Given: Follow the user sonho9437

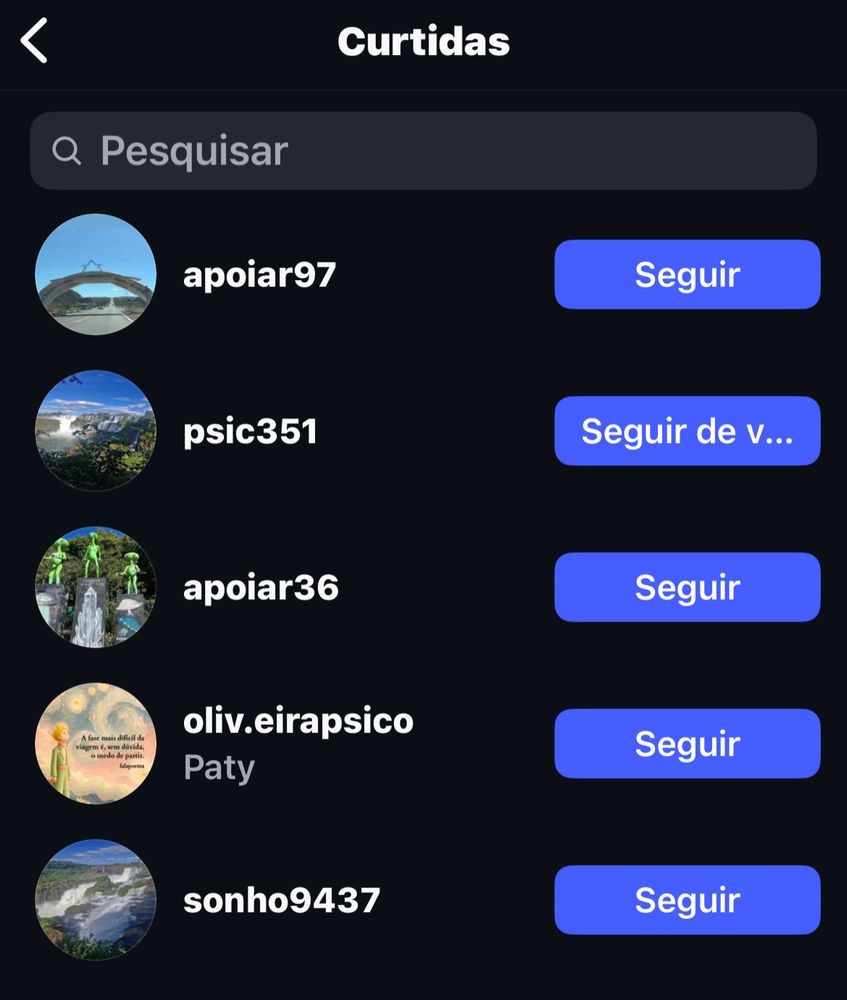Looking at the screenshot, I should pyautogui.click(x=687, y=900).
